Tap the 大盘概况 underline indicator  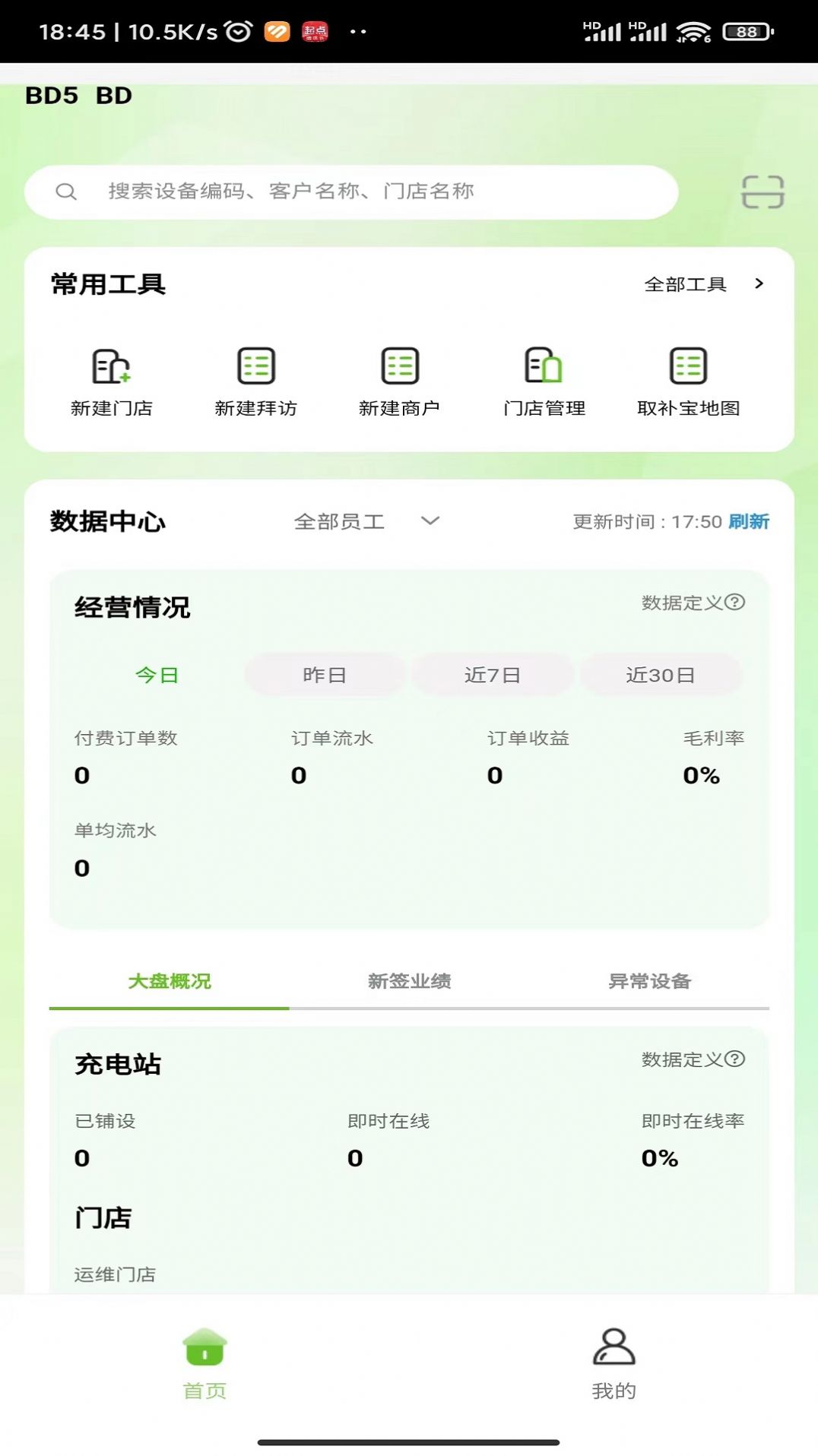point(168,1008)
